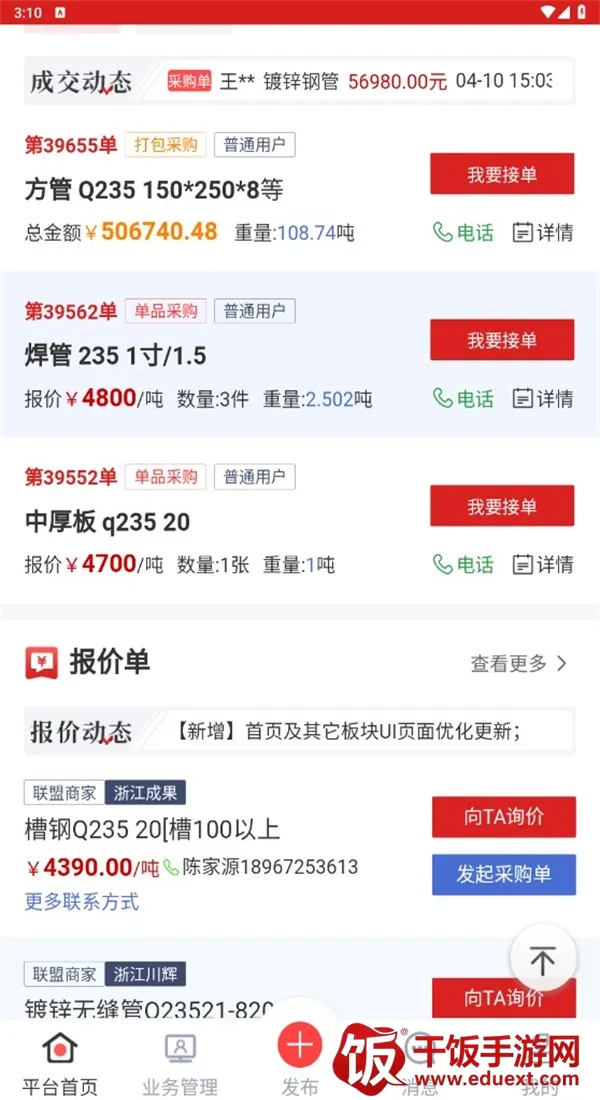The image size is (600, 1100).
Task: Tap 发起采购单 on the 槽钢Q235 quote
Action: click(x=504, y=874)
